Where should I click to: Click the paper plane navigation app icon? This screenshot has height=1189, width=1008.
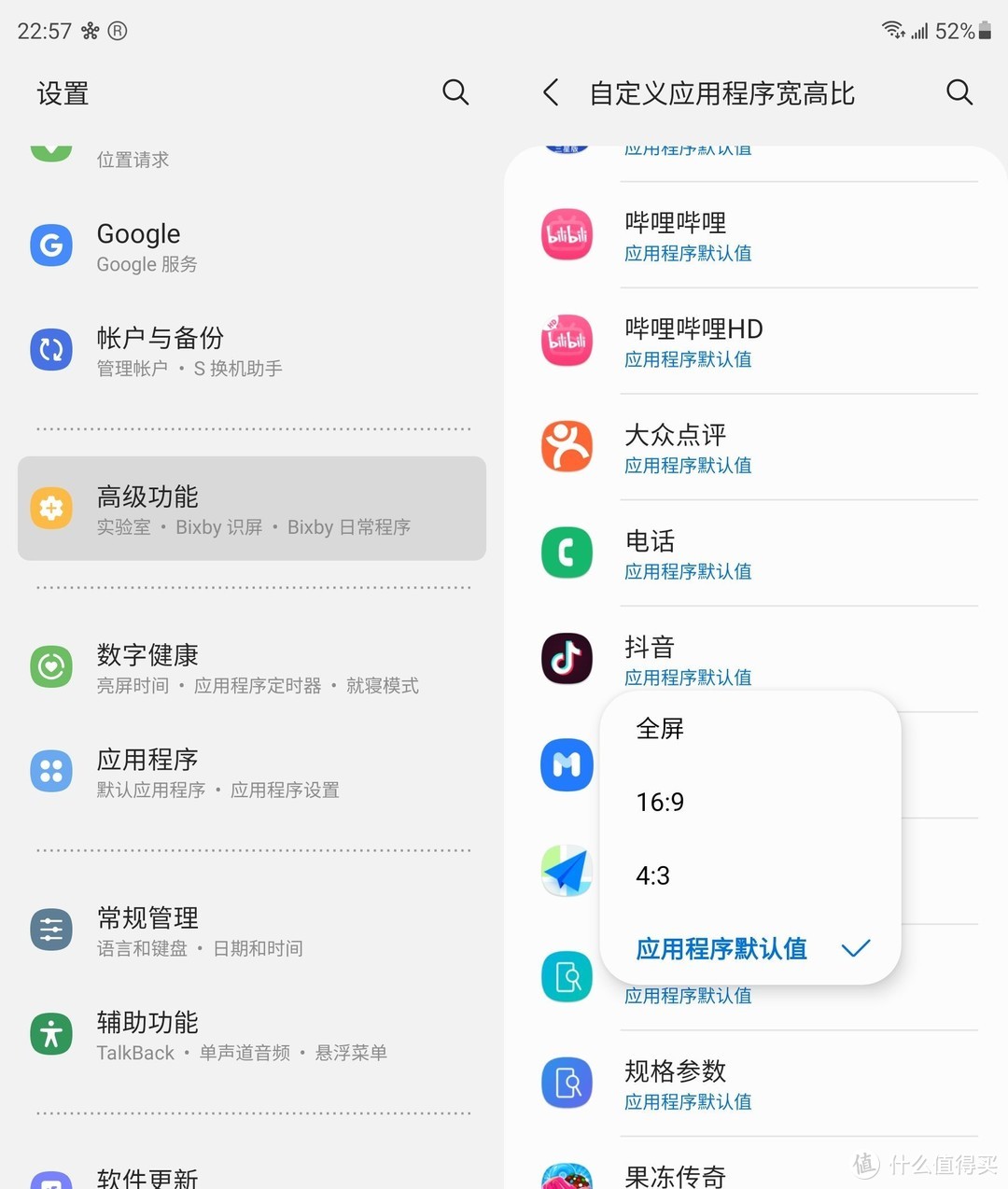[x=567, y=870]
